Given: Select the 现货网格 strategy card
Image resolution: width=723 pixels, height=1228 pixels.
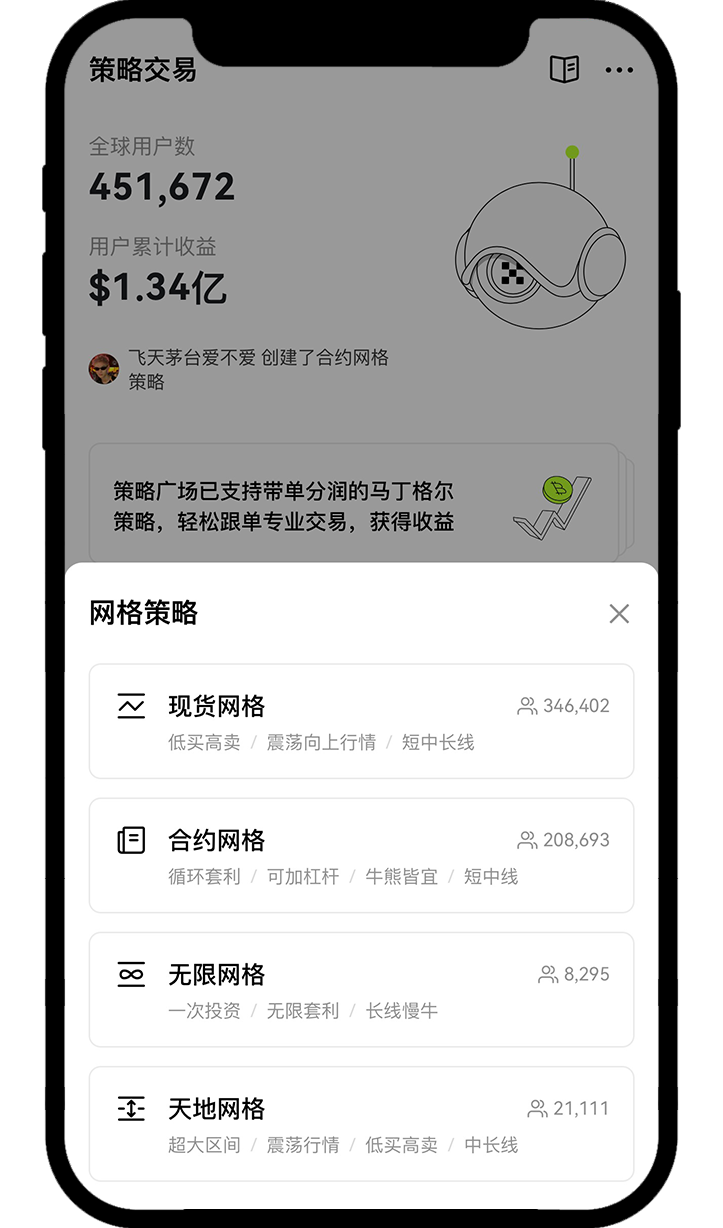Looking at the screenshot, I should coord(361,721).
